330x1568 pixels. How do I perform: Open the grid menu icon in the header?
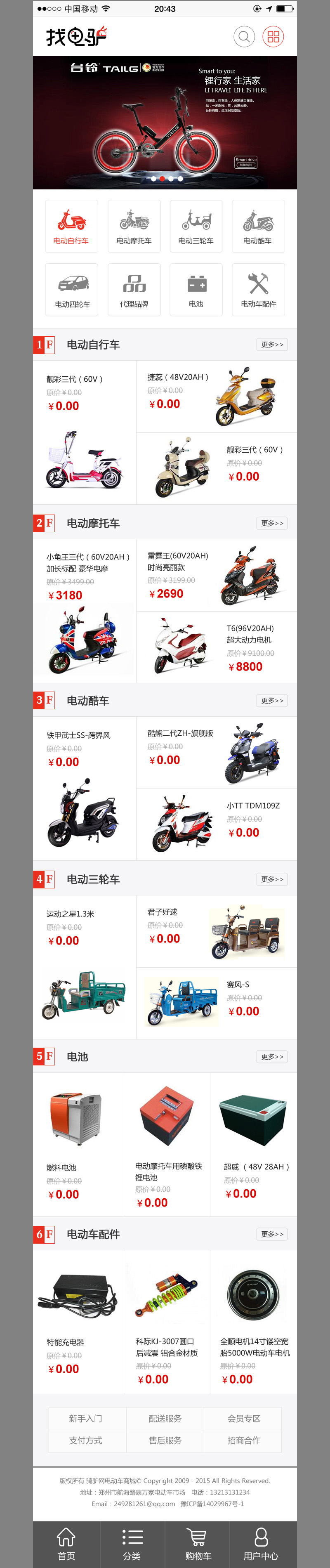pos(273,37)
